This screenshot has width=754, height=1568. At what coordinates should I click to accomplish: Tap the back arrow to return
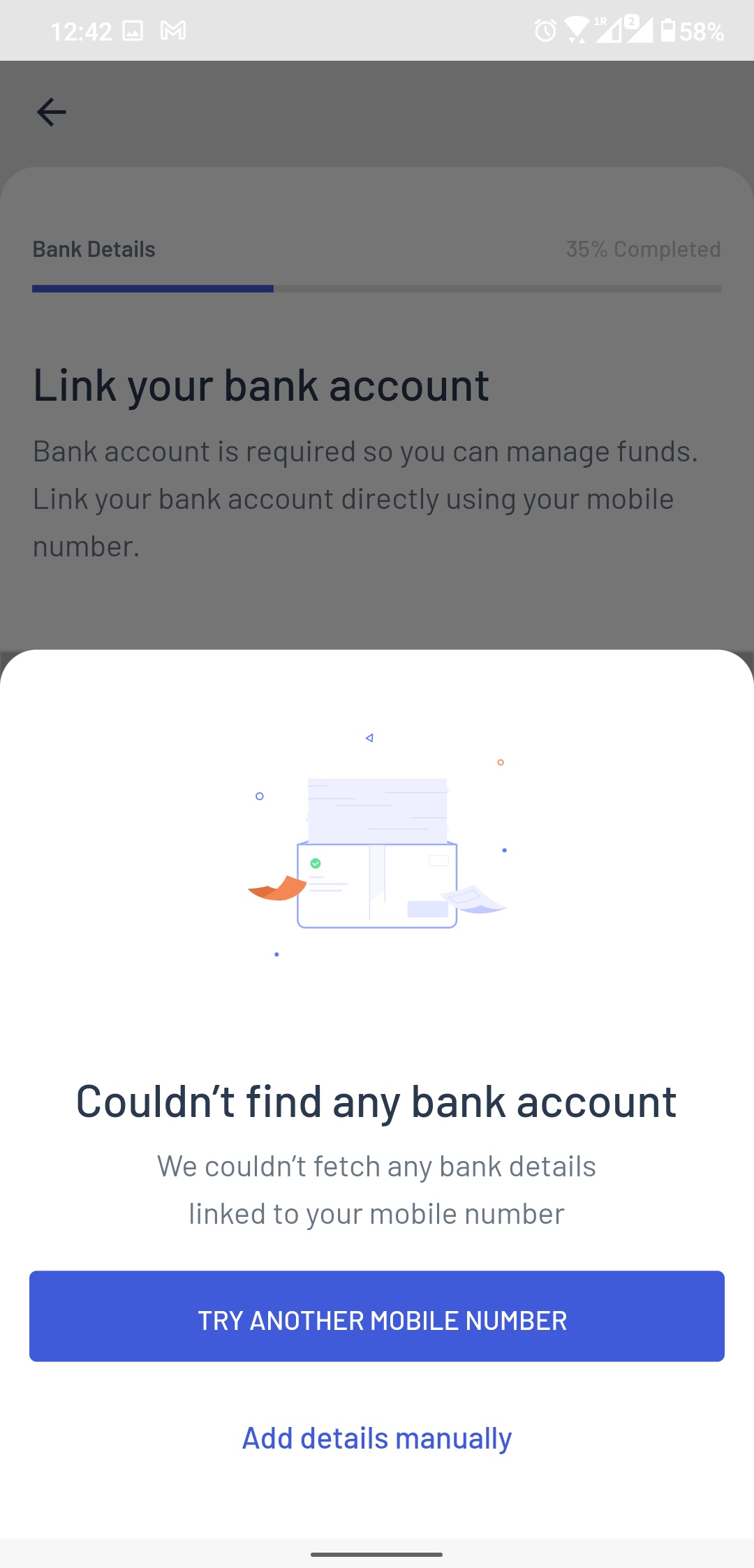[x=51, y=112]
